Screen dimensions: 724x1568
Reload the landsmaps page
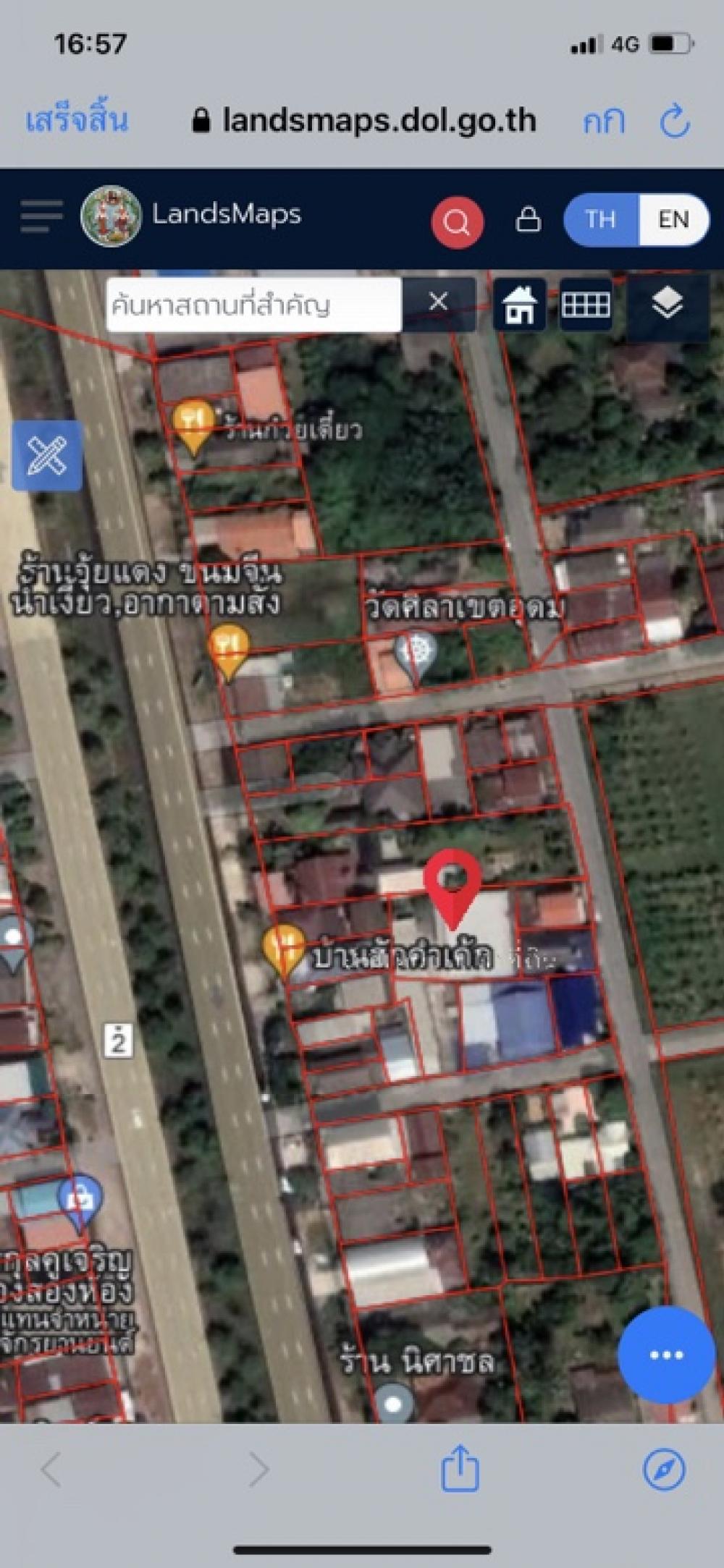tap(675, 121)
